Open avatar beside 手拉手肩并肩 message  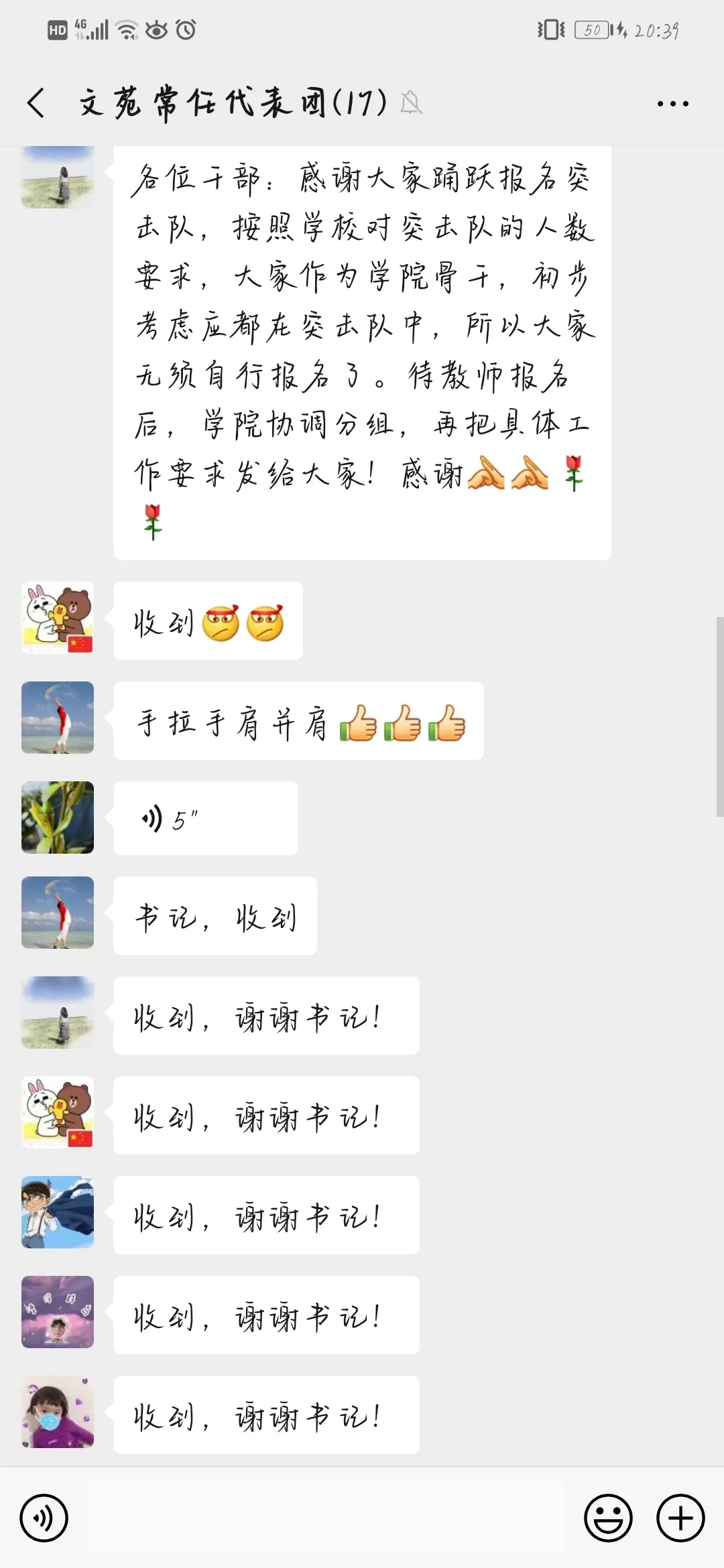[x=58, y=718]
